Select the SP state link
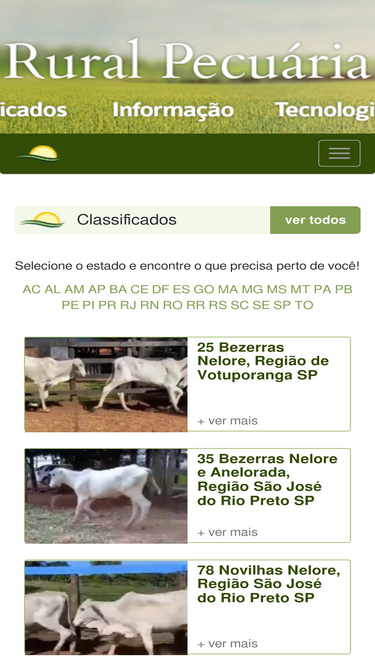The height and width of the screenshot is (667, 375). (x=282, y=305)
